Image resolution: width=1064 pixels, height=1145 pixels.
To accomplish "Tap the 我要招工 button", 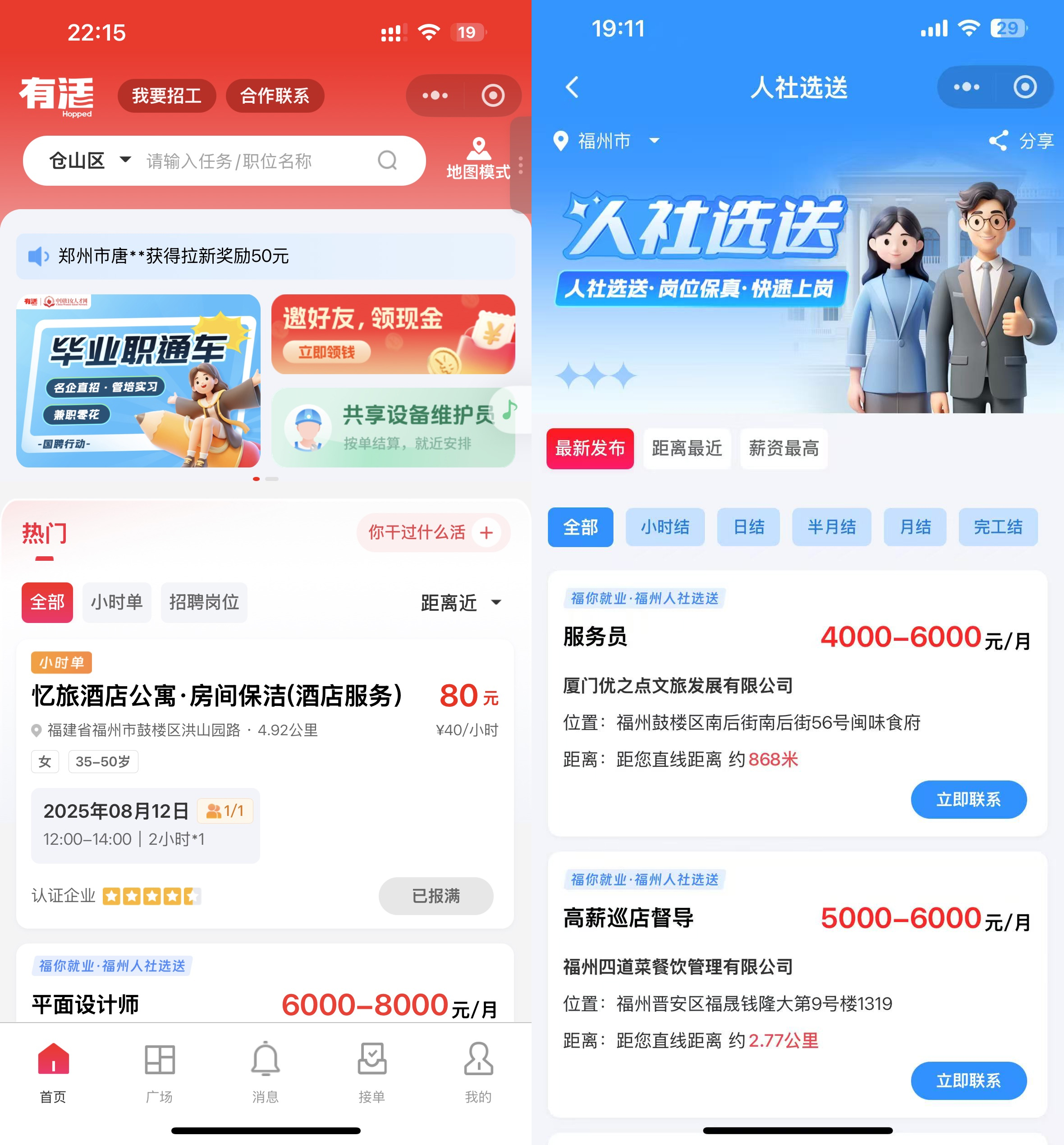I will pos(166,96).
